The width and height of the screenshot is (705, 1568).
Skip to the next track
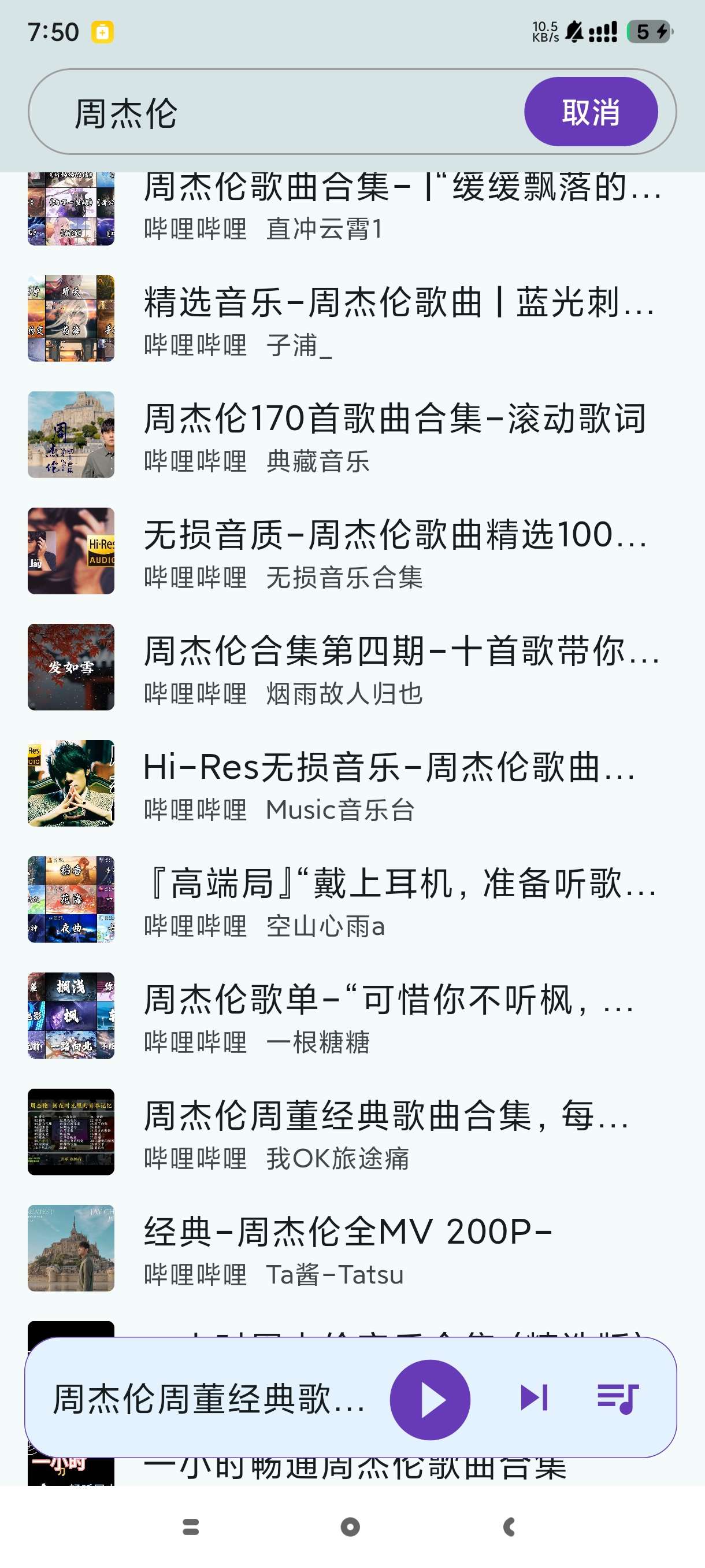tap(534, 1397)
